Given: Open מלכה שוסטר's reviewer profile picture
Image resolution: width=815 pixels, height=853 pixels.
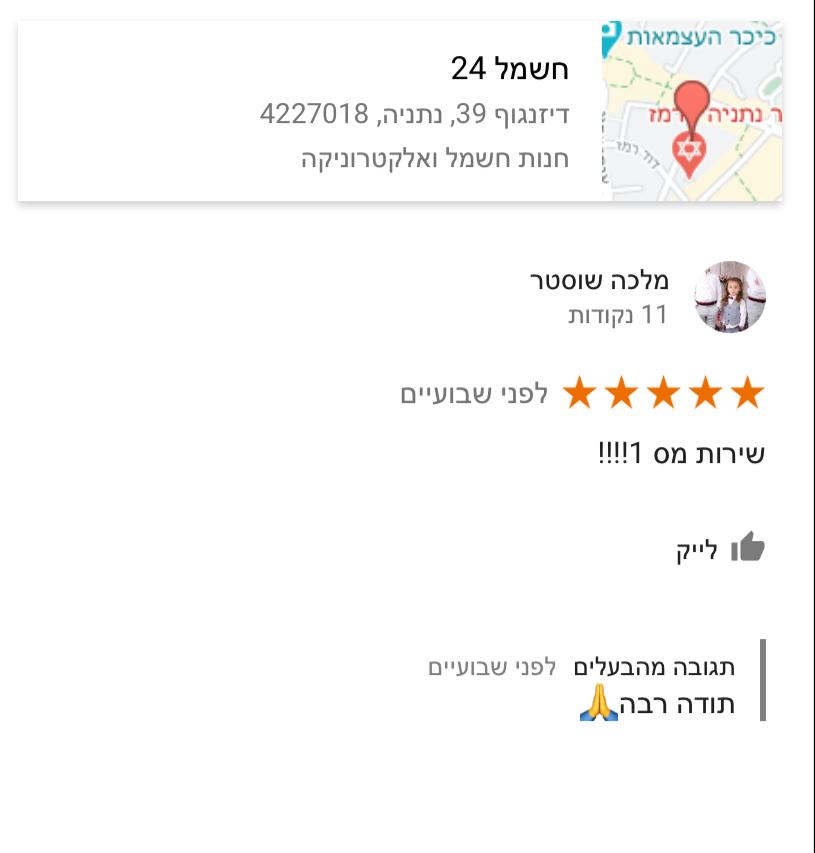Looking at the screenshot, I should pos(729,297).
